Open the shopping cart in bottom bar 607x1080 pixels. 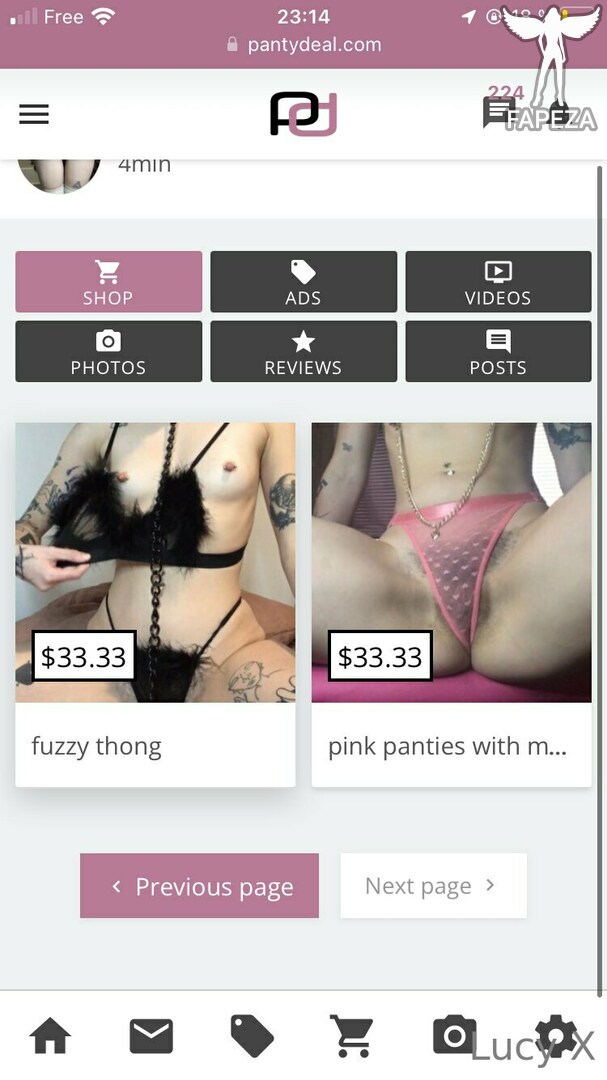coord(353,1036)
